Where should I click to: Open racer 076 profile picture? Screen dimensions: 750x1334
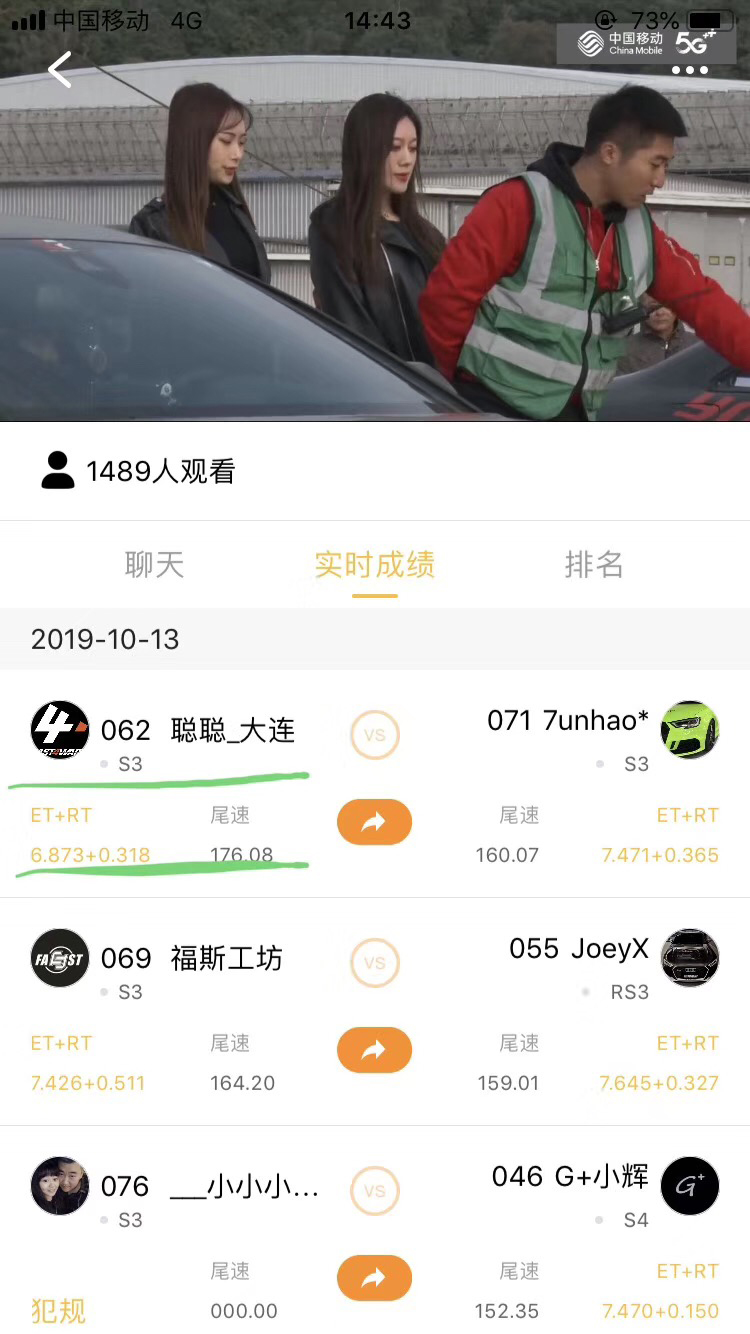pyautogui.click(x=60, y=1186)
